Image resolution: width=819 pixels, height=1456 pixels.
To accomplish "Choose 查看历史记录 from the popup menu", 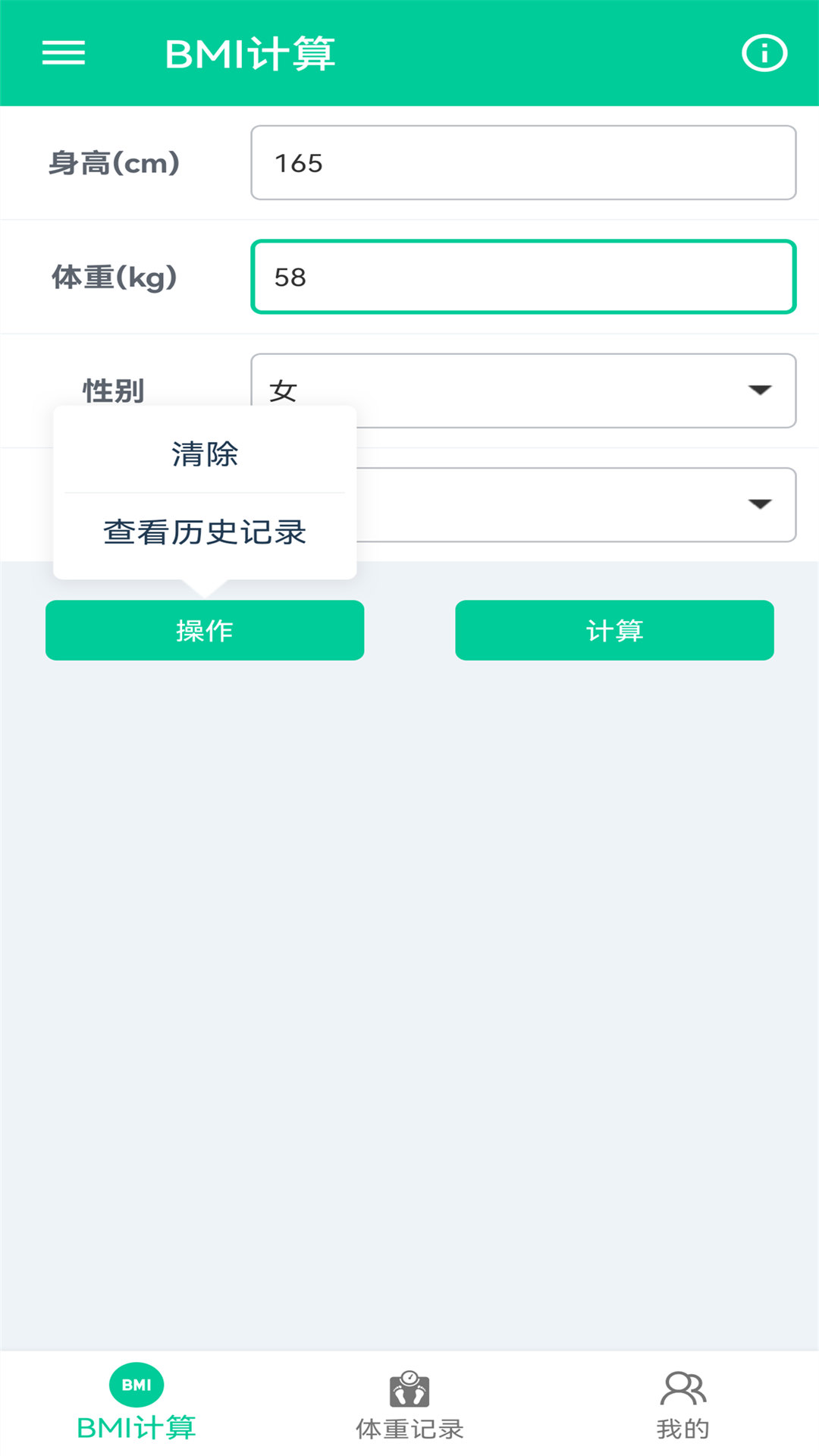I will 204,533.
